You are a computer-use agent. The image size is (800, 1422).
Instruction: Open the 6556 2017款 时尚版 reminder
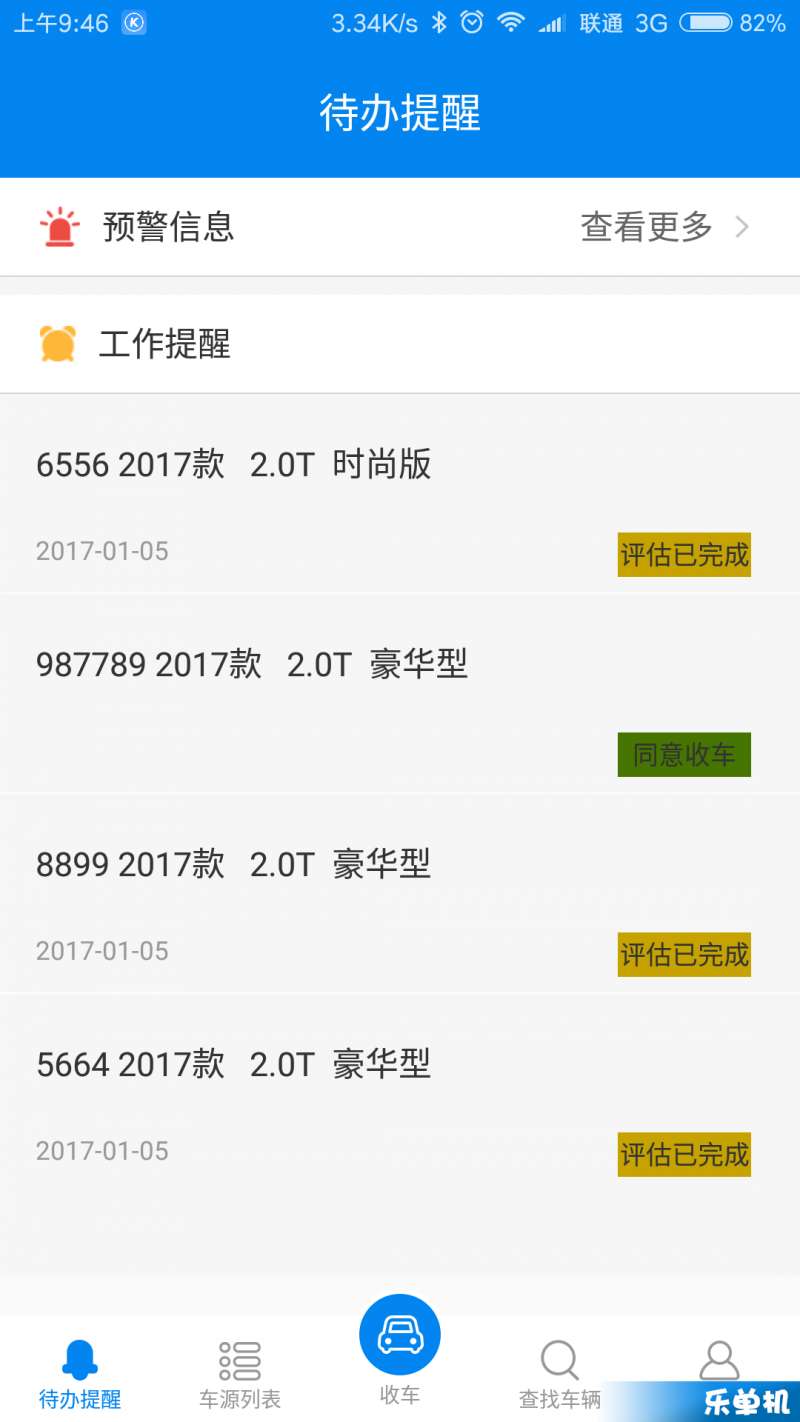[400, 494]
